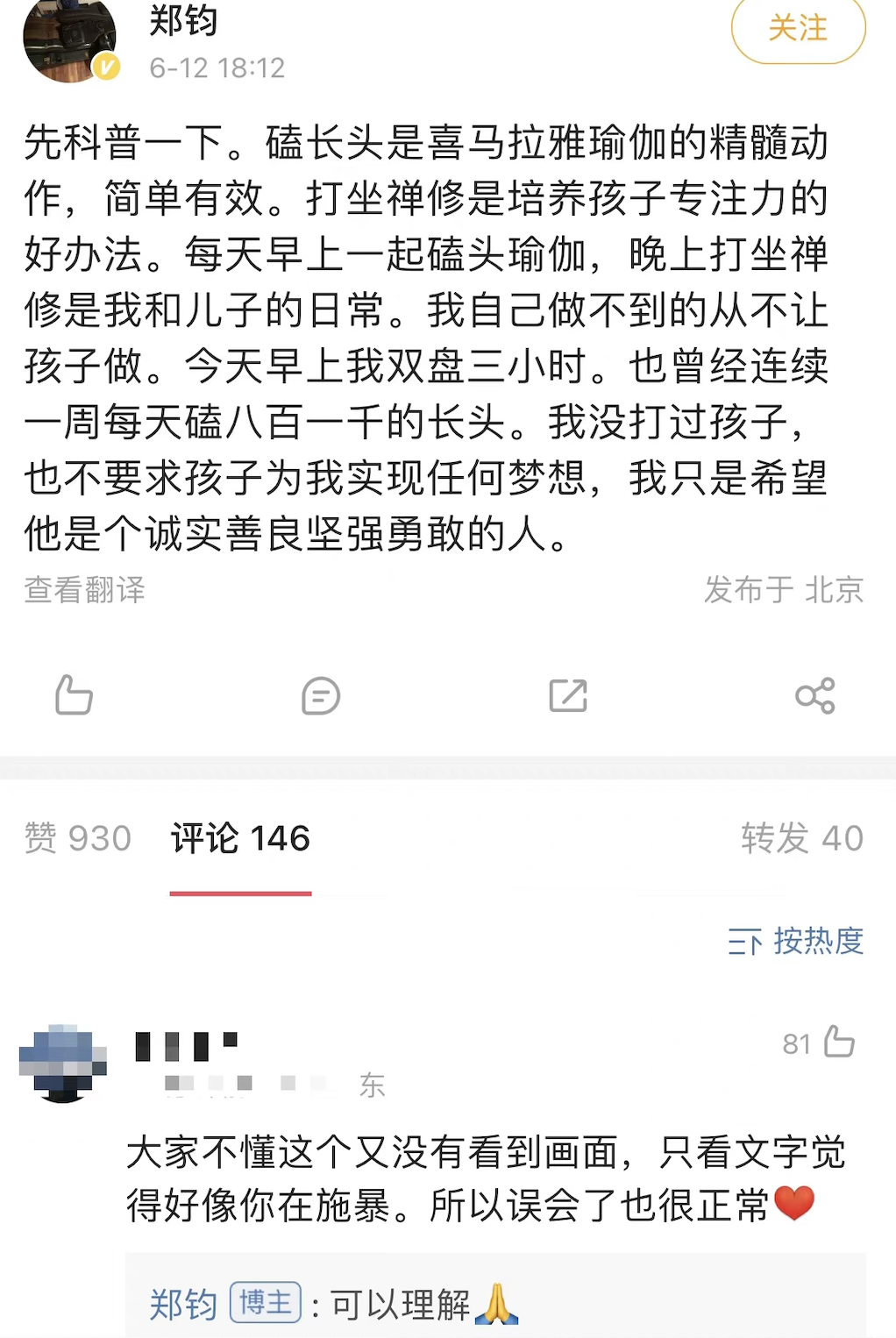Open the comment icon under the post
896x1338 pixels.
(x=321, y=697)
